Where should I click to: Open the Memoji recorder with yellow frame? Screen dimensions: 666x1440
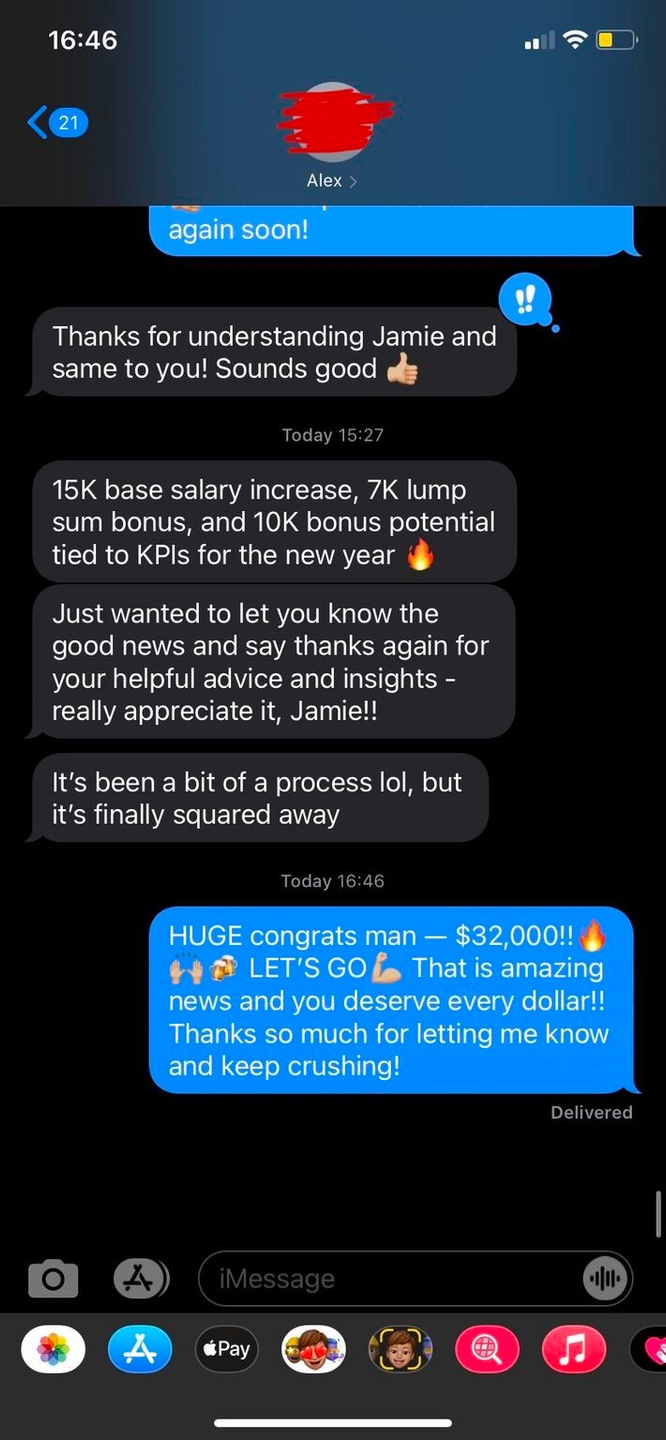[400, 1349]
